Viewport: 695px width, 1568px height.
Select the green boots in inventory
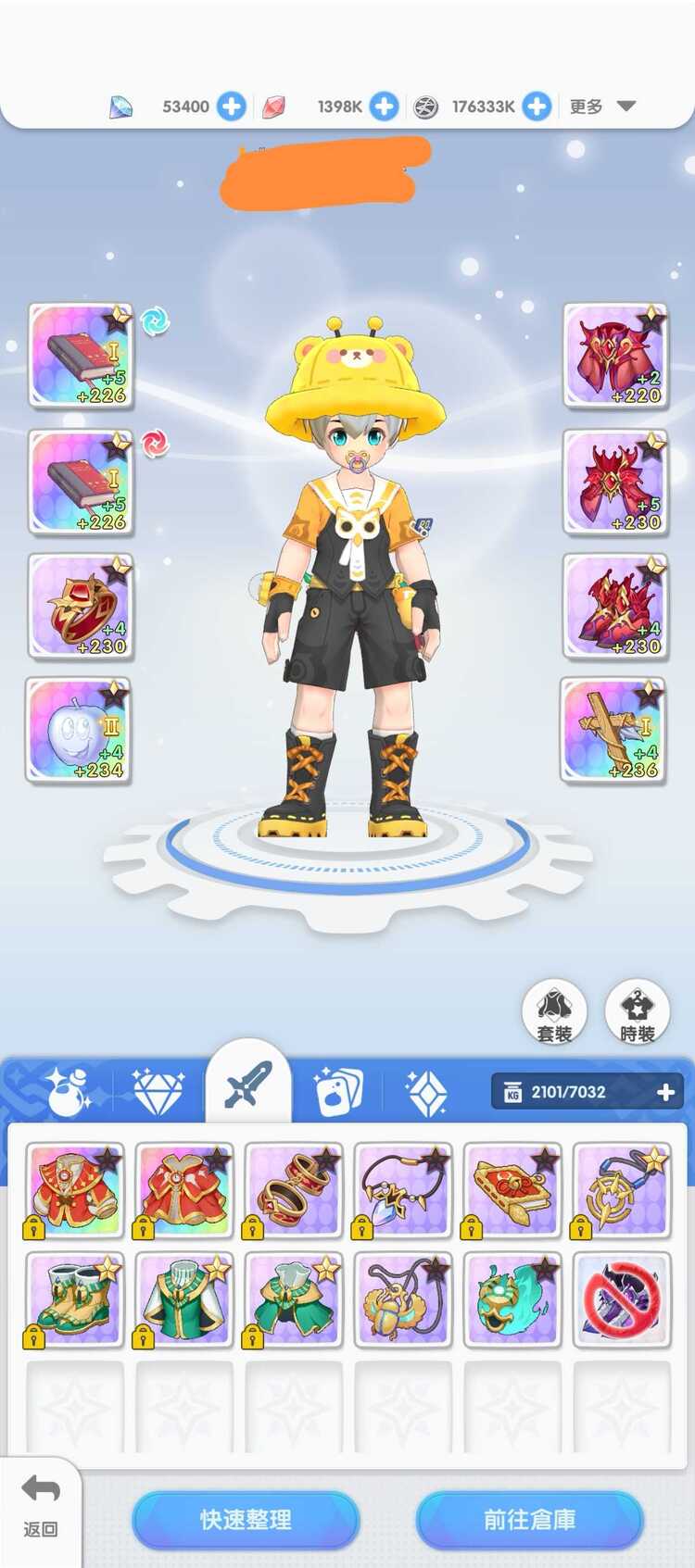(x=74, y=1298)
